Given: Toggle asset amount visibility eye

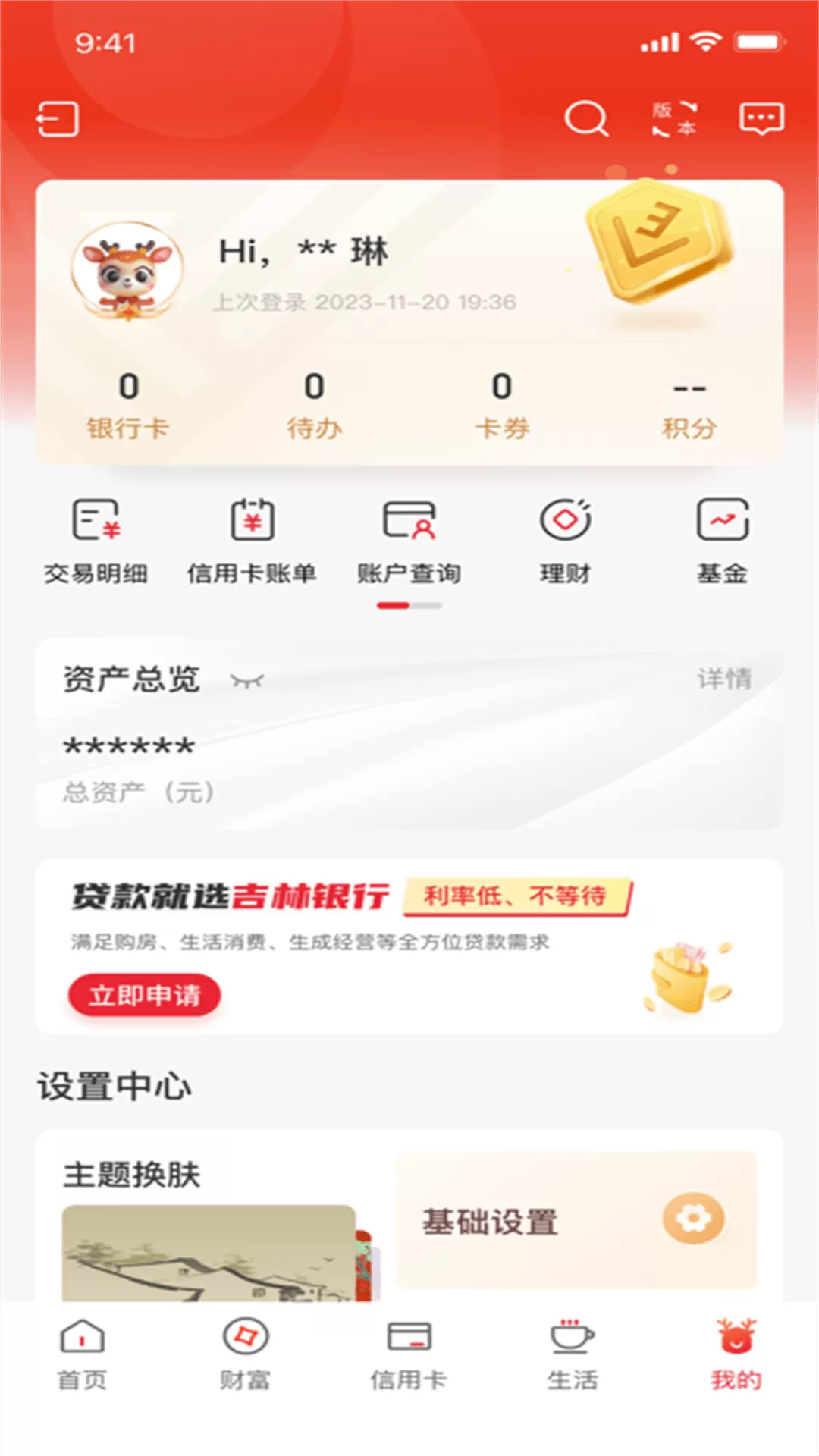Looking at the screenshot, I should [x=247, y=680].
